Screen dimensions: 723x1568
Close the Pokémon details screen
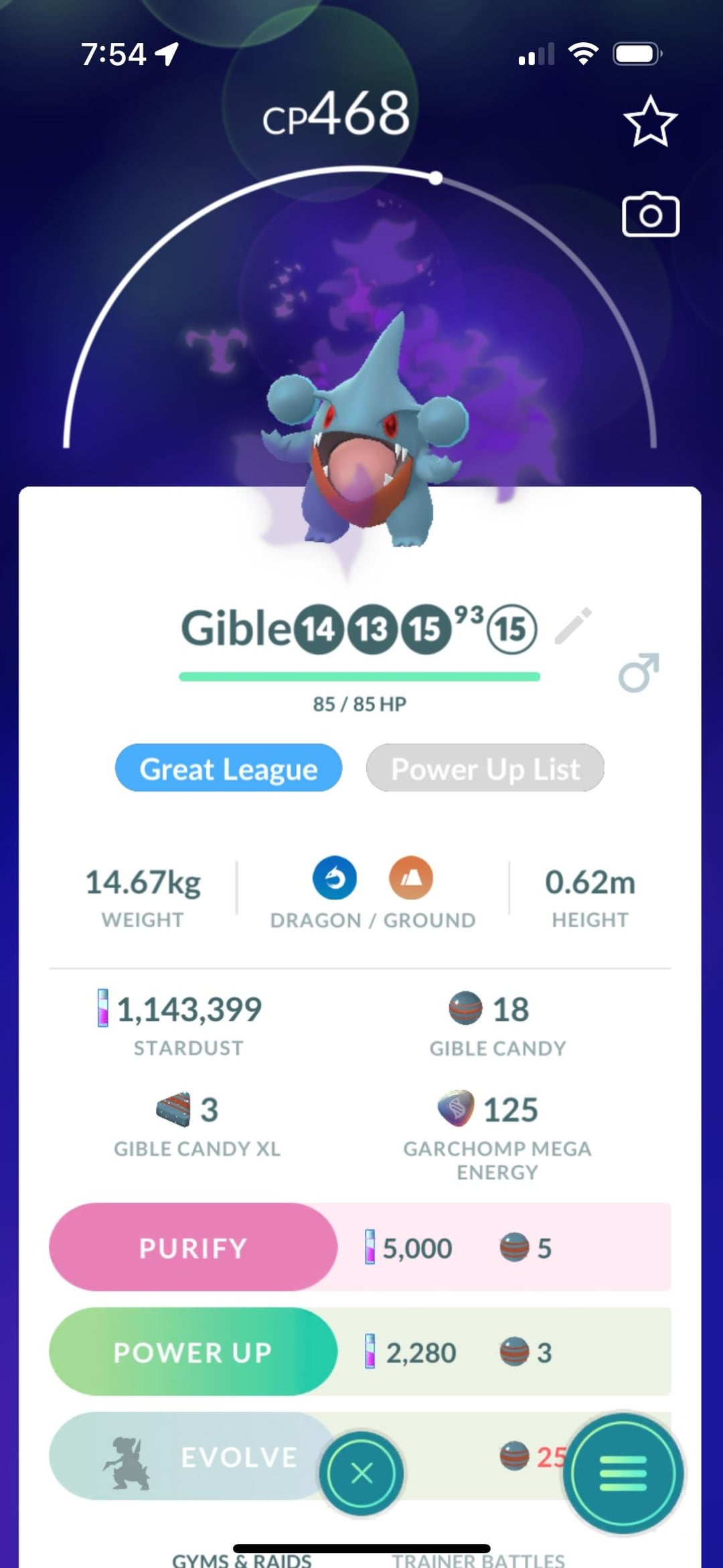click(x=361, y=1473)
